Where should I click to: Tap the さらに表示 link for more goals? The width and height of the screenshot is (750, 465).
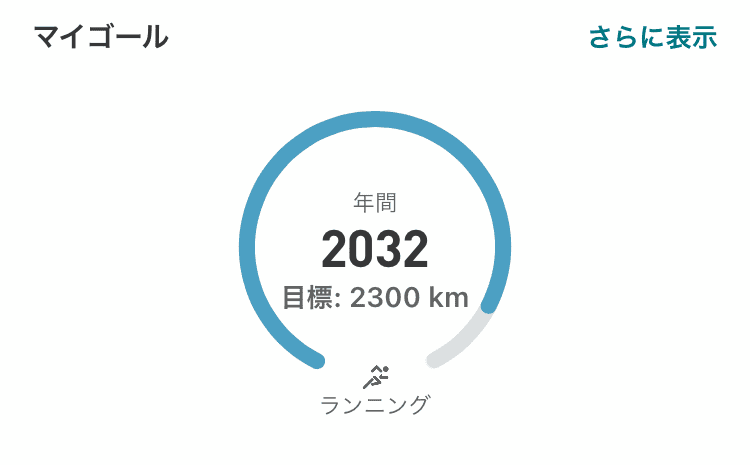click(x=652, y=37)
